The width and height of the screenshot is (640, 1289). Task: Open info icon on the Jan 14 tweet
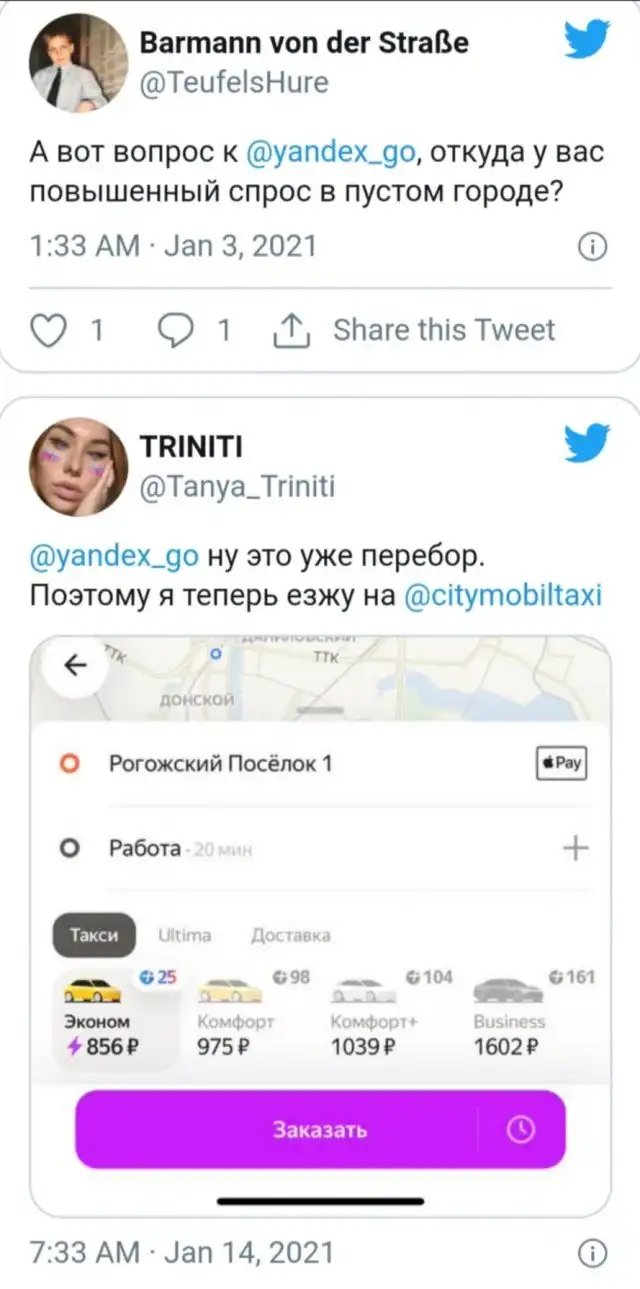(x=593, y=1253)
